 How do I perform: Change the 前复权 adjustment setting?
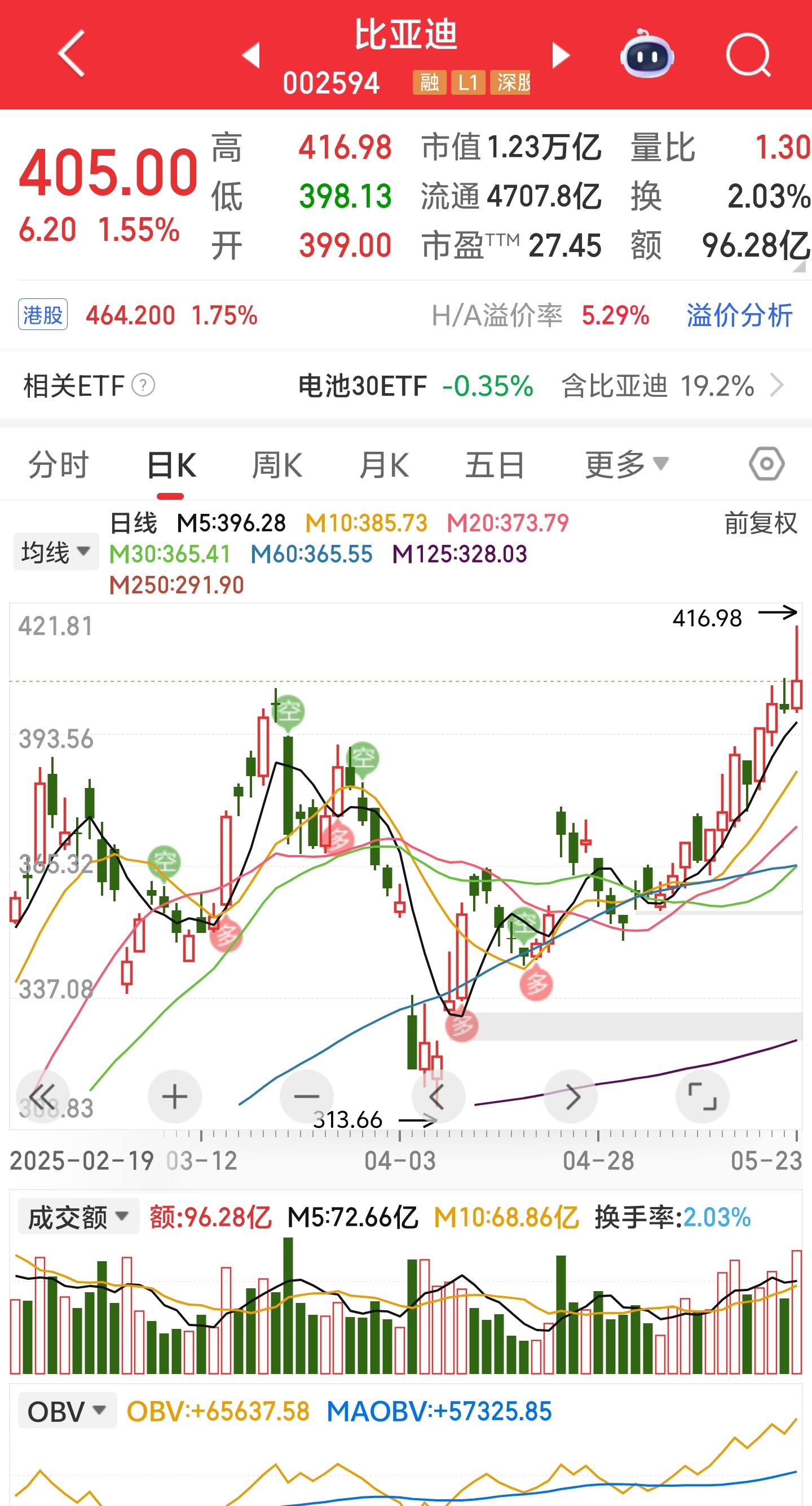(x=761, y=523)
